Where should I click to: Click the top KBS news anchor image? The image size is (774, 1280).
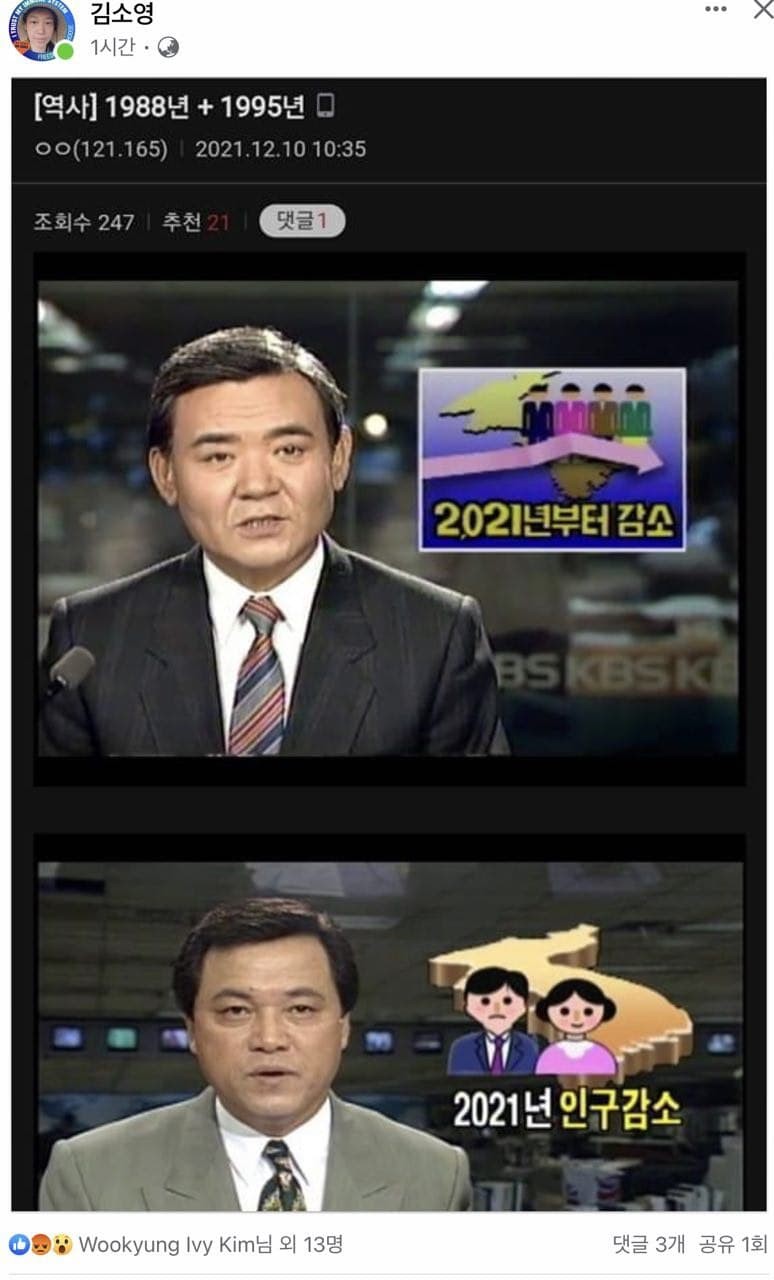[387, 530]
